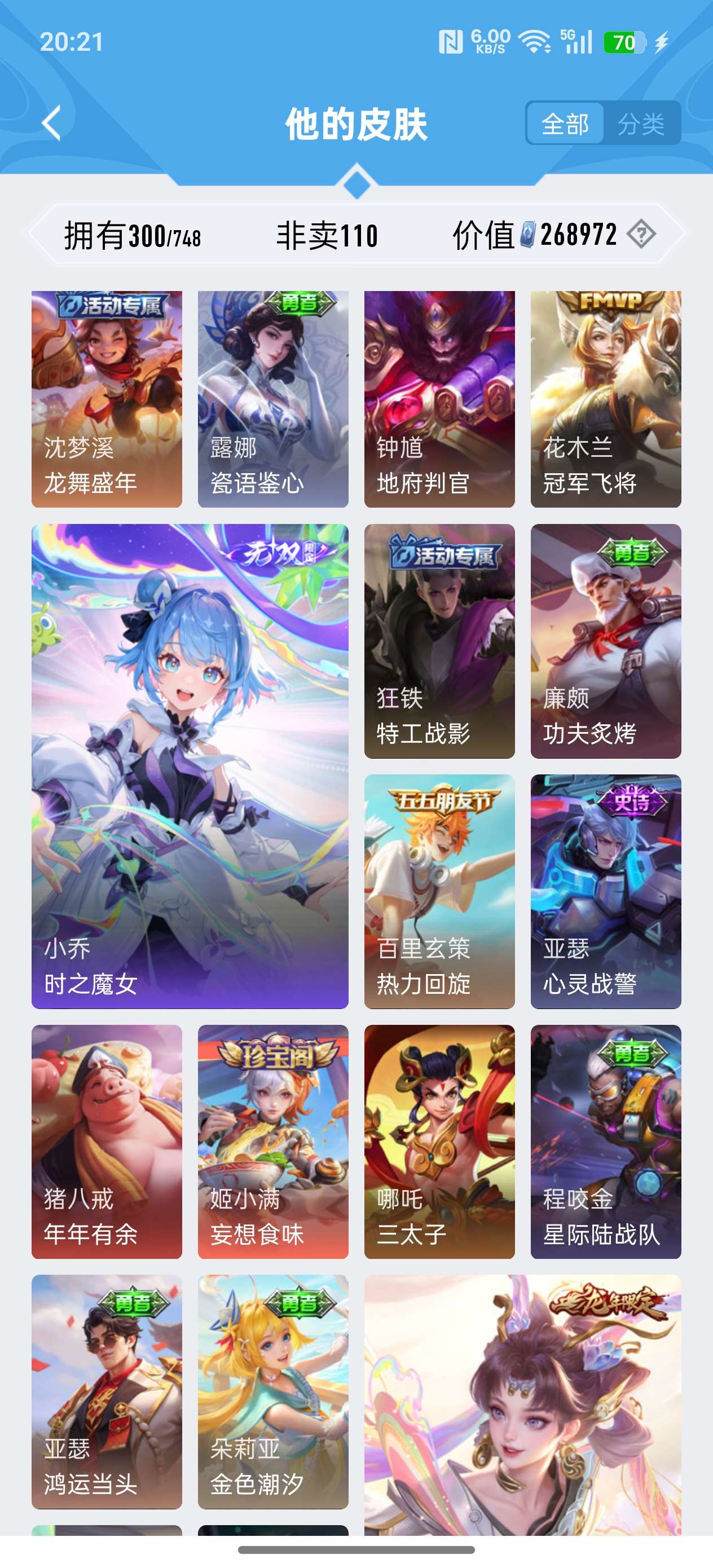Open the large 小乔 时之魔女 card
713x1568 pixels.
pos(190,766)
